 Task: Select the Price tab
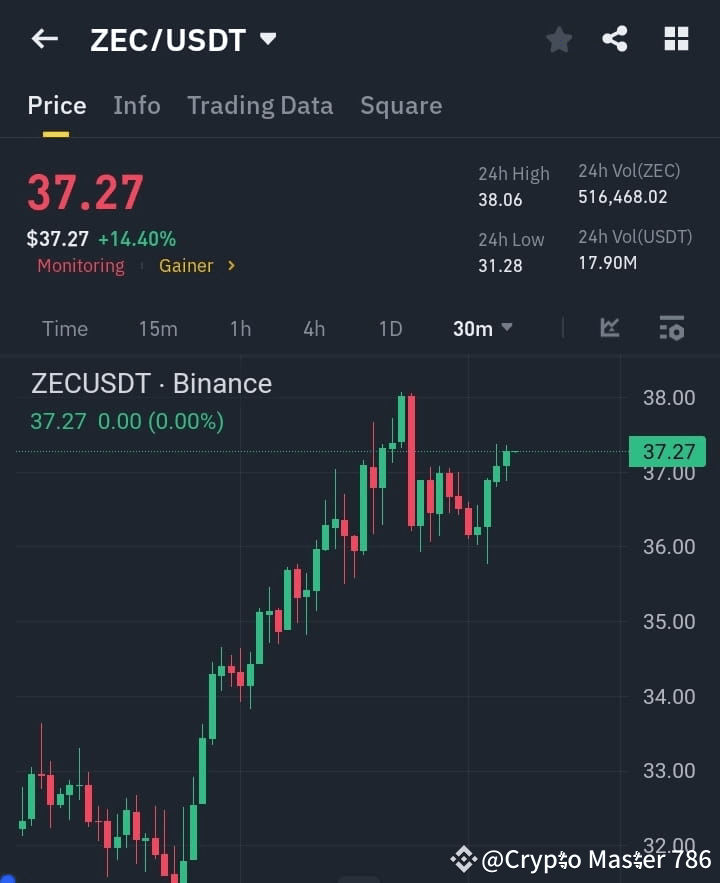[56, 105]
